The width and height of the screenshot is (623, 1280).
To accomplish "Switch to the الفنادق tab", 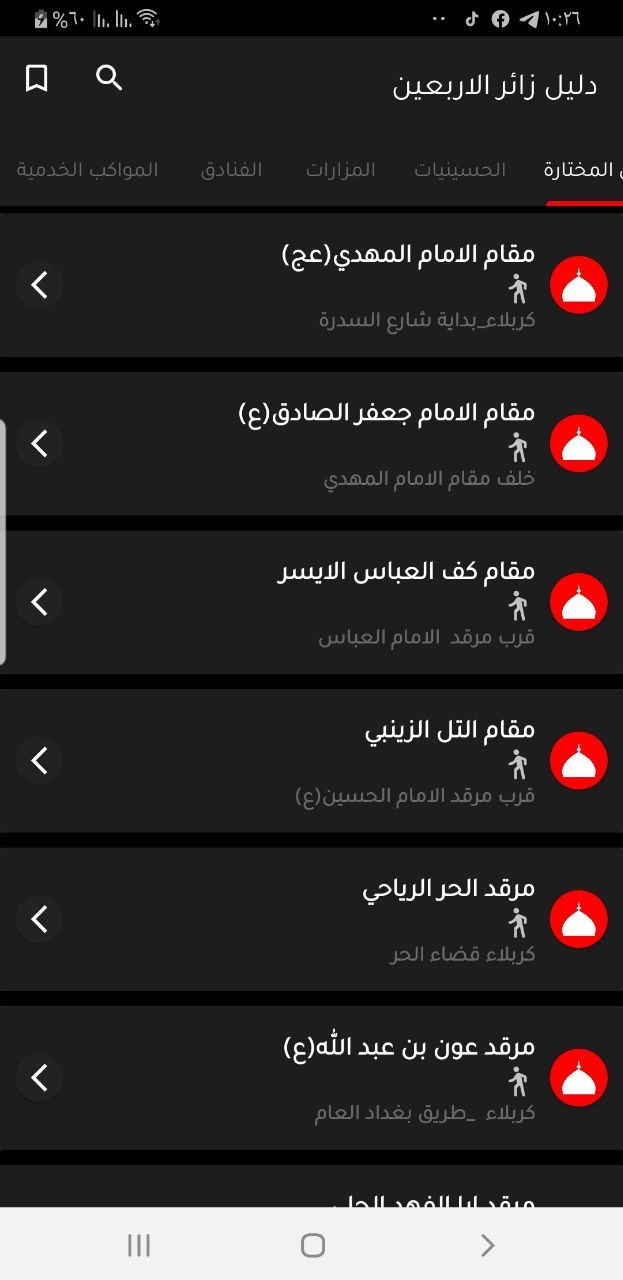I will [x=231, y=170].
